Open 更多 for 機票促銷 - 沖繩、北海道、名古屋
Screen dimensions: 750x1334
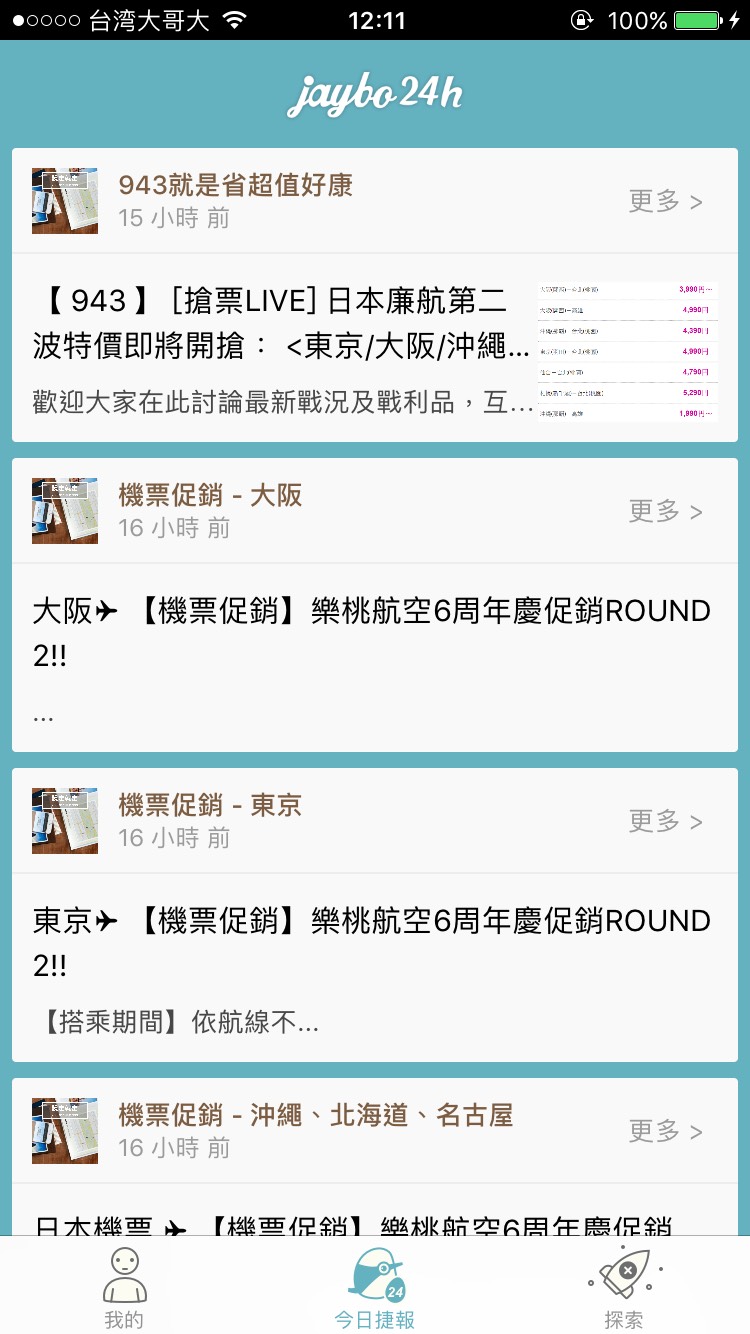coord(665,1131)
